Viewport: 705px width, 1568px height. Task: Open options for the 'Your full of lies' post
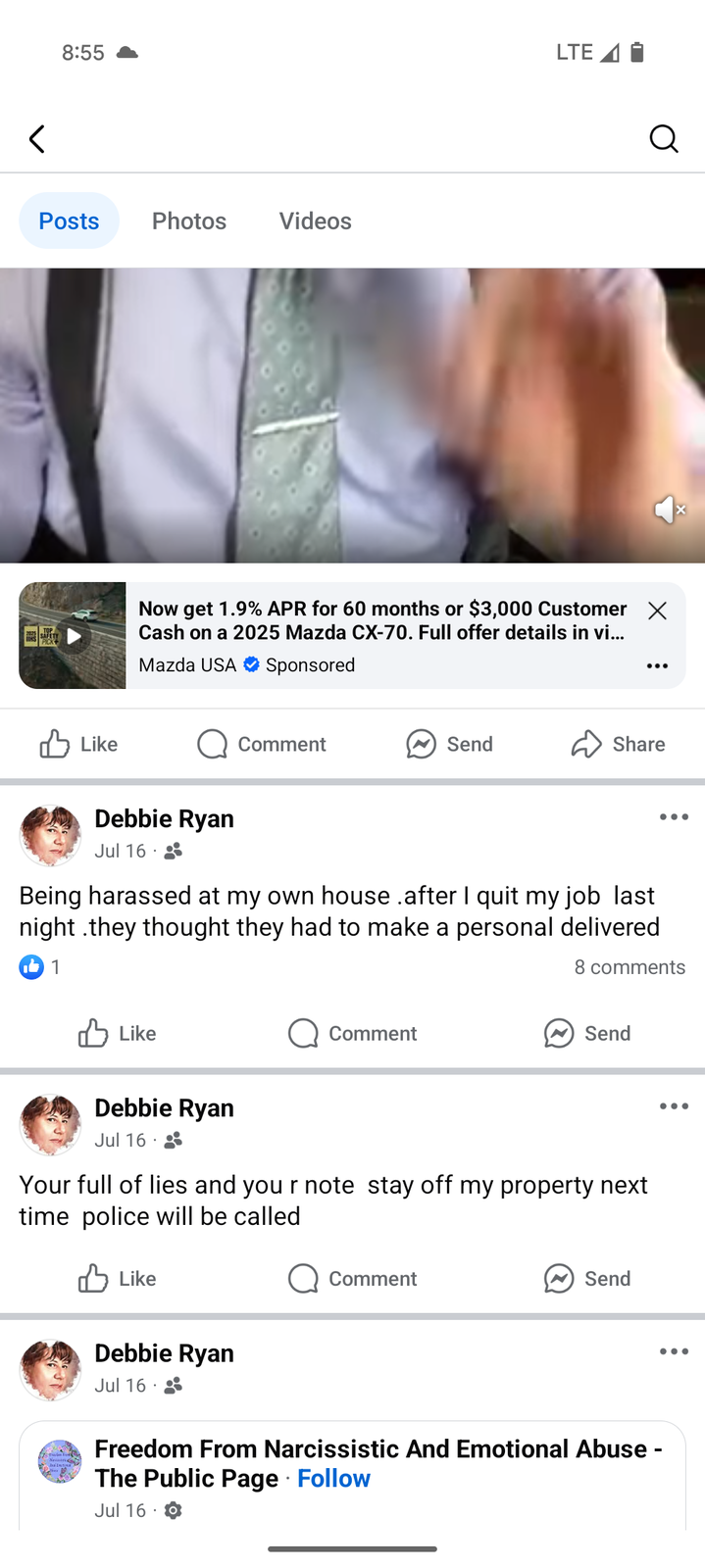click(674, 1106)
